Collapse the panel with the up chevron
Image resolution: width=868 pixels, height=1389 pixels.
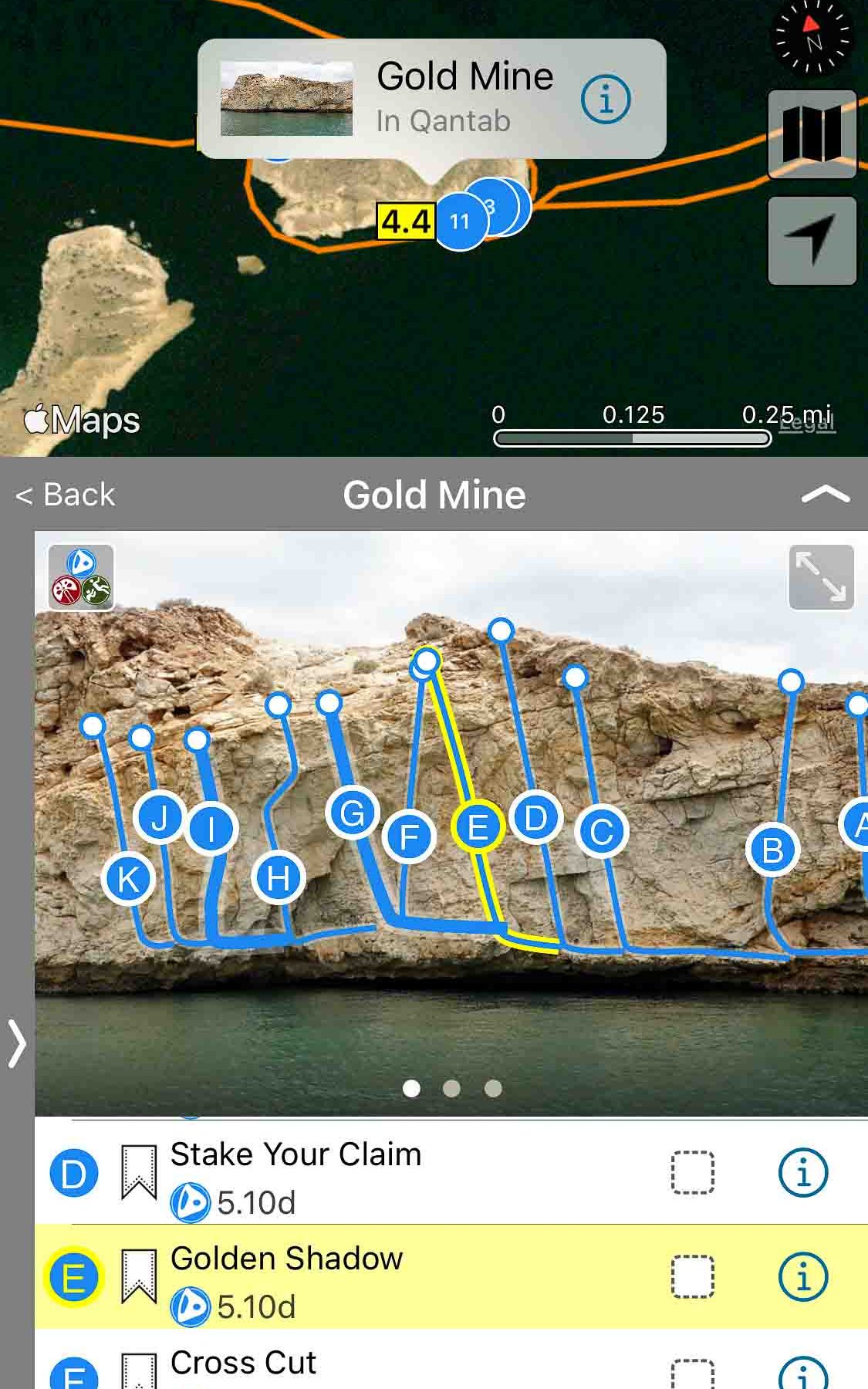click(x=825, y=495)
